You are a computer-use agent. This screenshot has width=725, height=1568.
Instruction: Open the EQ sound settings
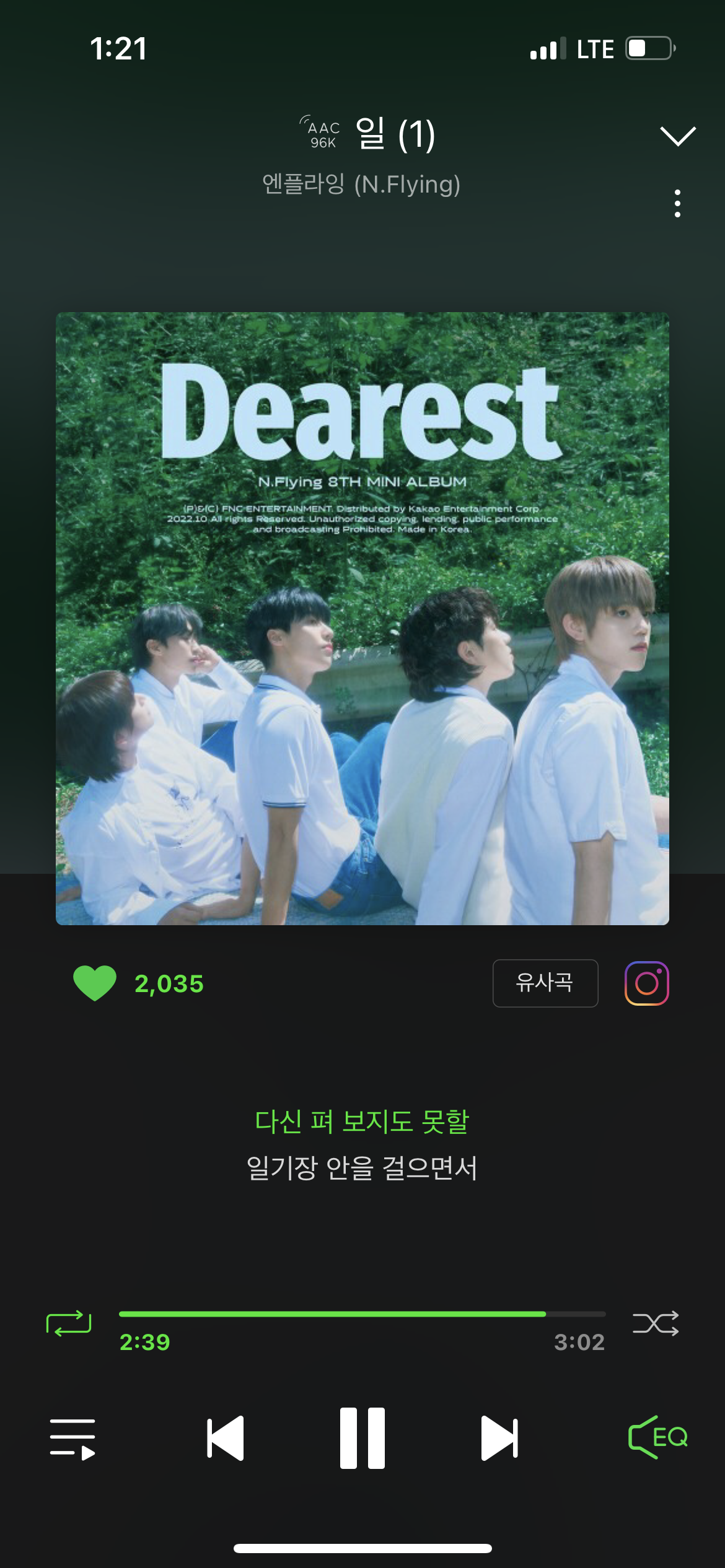[x=657, y=1437]
